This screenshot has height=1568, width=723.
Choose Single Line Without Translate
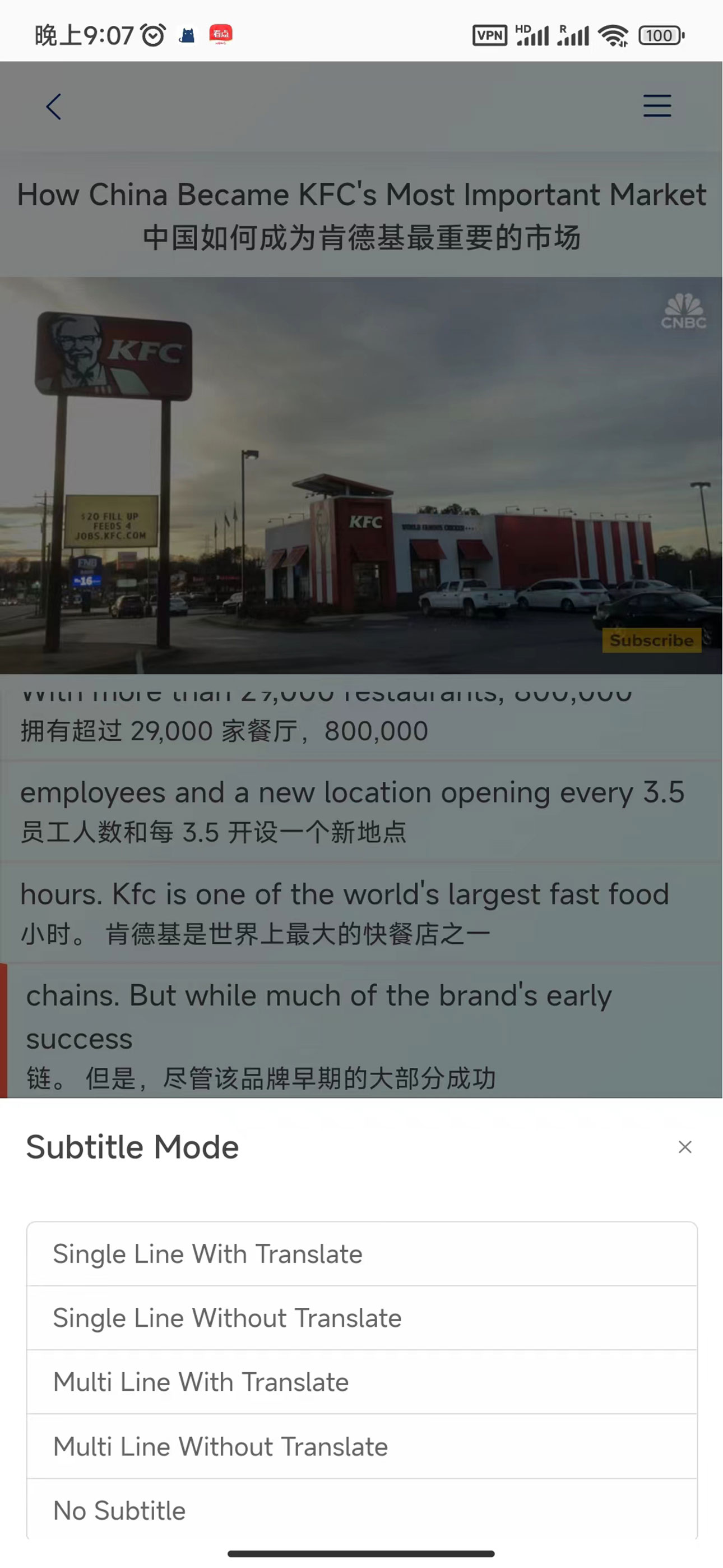361,1318
